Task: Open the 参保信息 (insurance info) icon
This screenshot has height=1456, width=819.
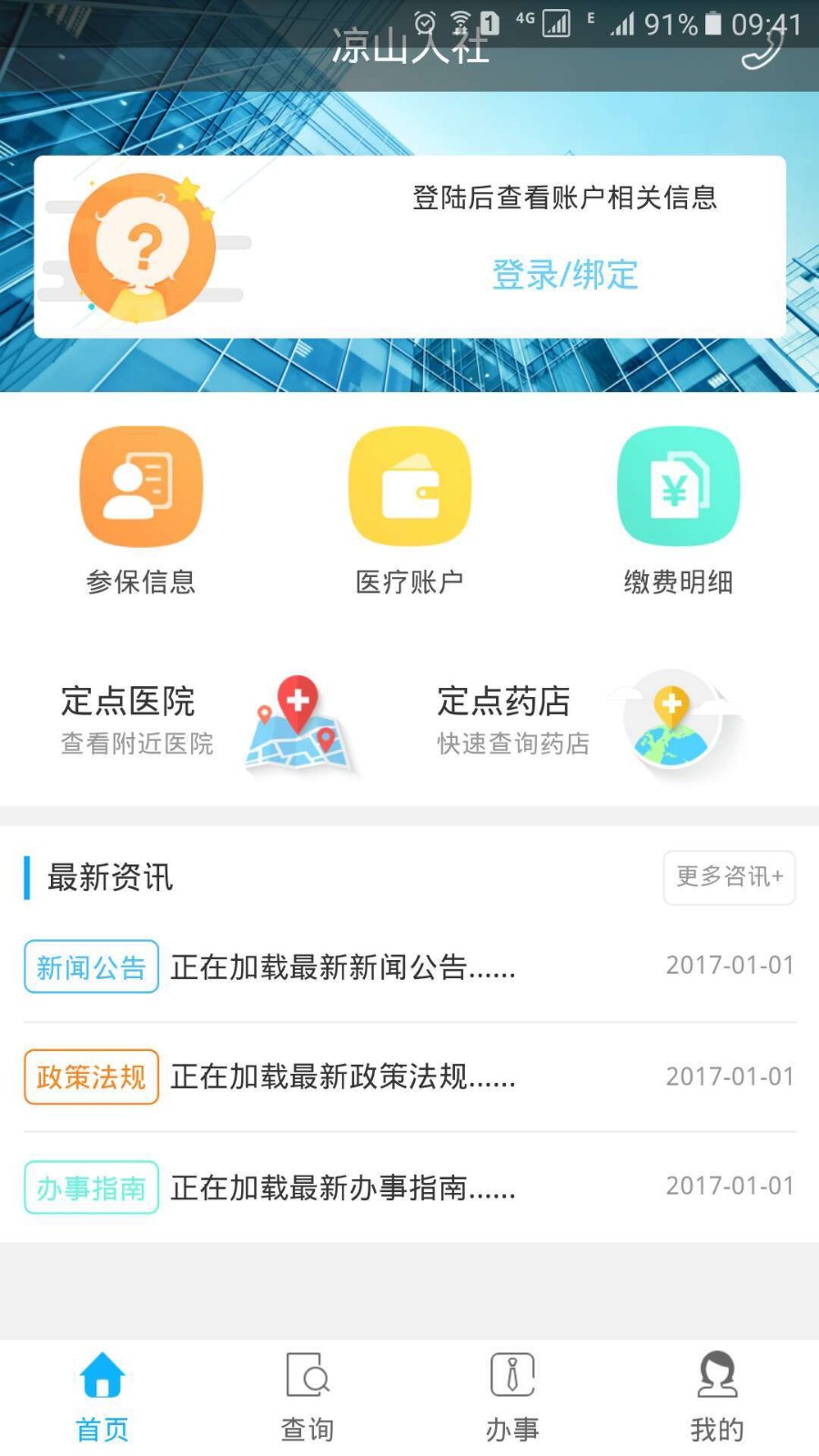Action: [141, 485]
